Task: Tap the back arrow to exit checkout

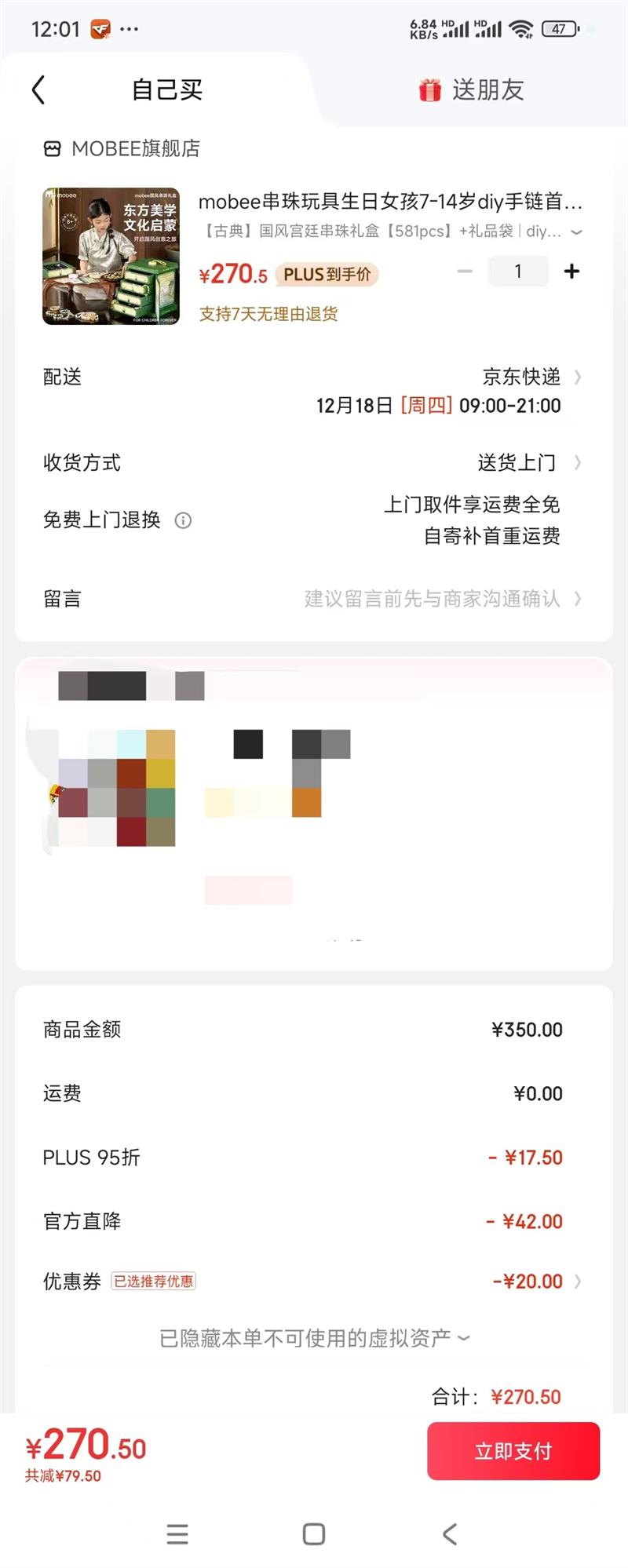Action: (38, 89)
